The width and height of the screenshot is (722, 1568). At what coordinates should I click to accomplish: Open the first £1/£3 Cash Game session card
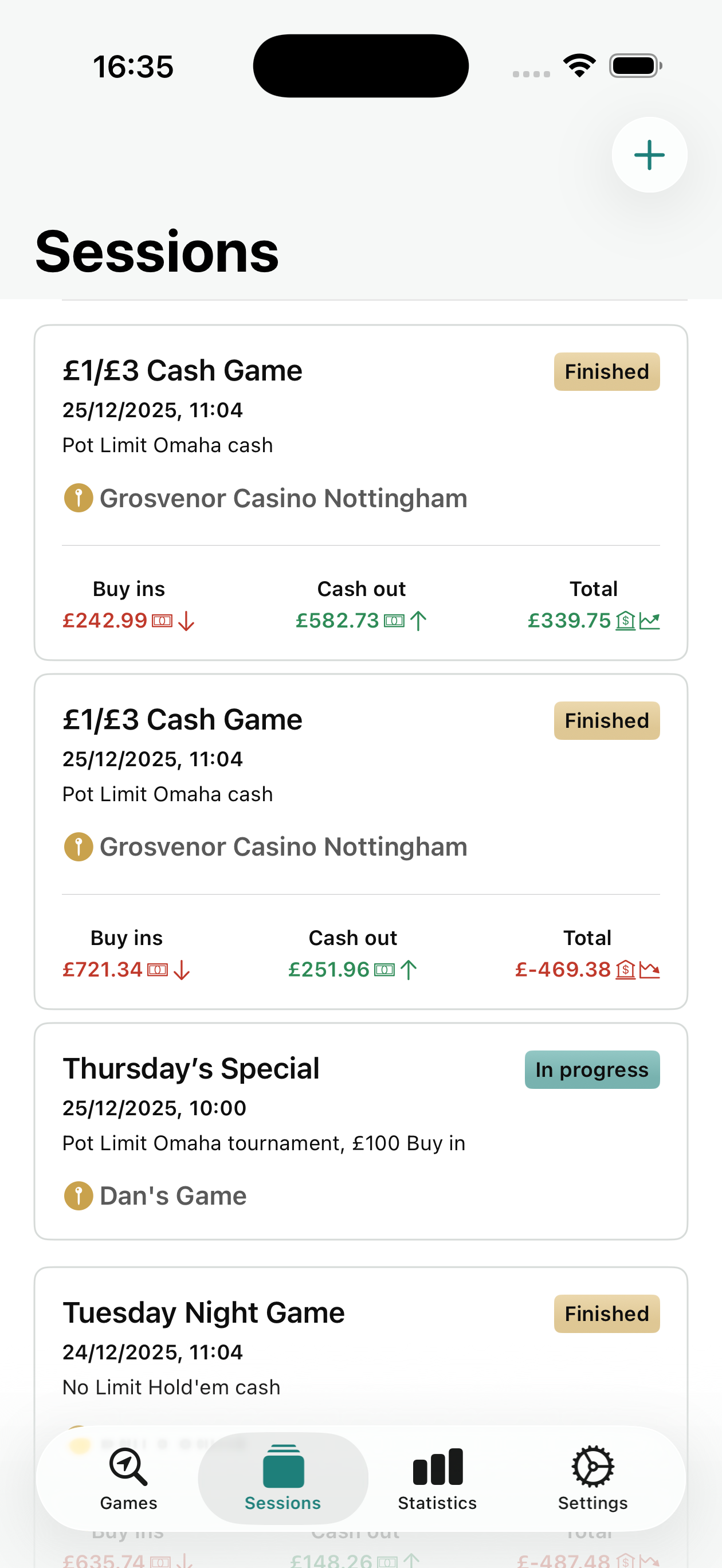[361, 490]
